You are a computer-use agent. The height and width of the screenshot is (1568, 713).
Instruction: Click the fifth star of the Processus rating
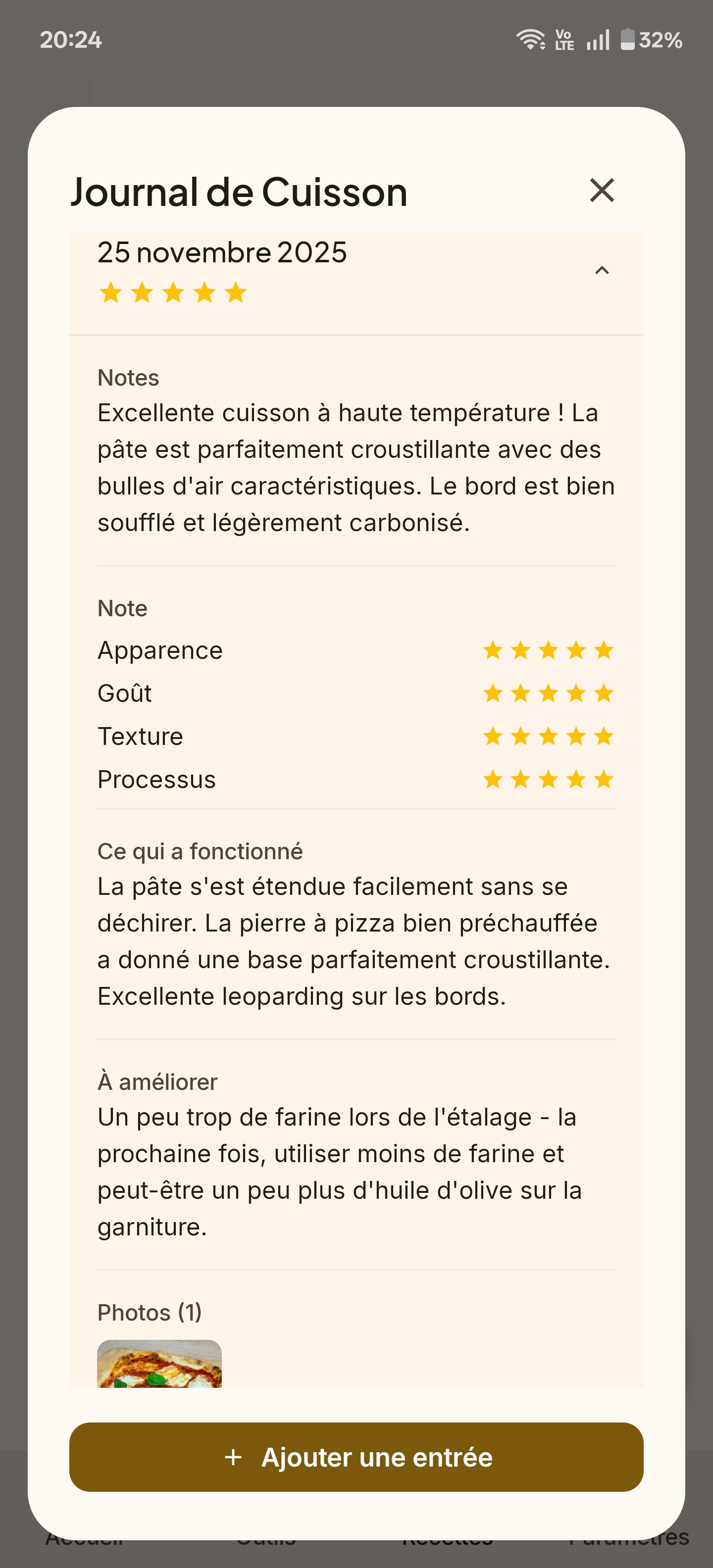click(x=604, y=779)
